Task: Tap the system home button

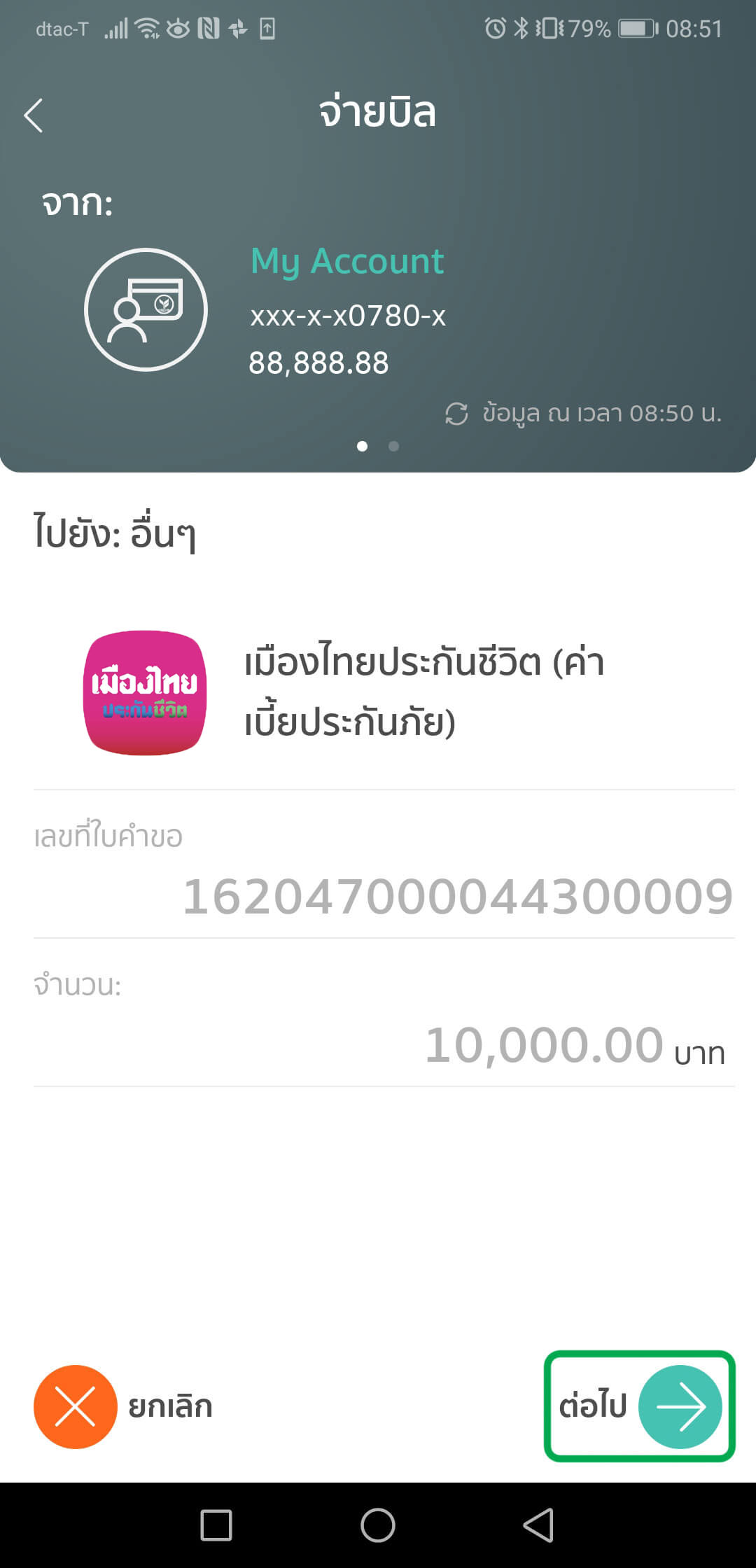Action: point(378,1525)
